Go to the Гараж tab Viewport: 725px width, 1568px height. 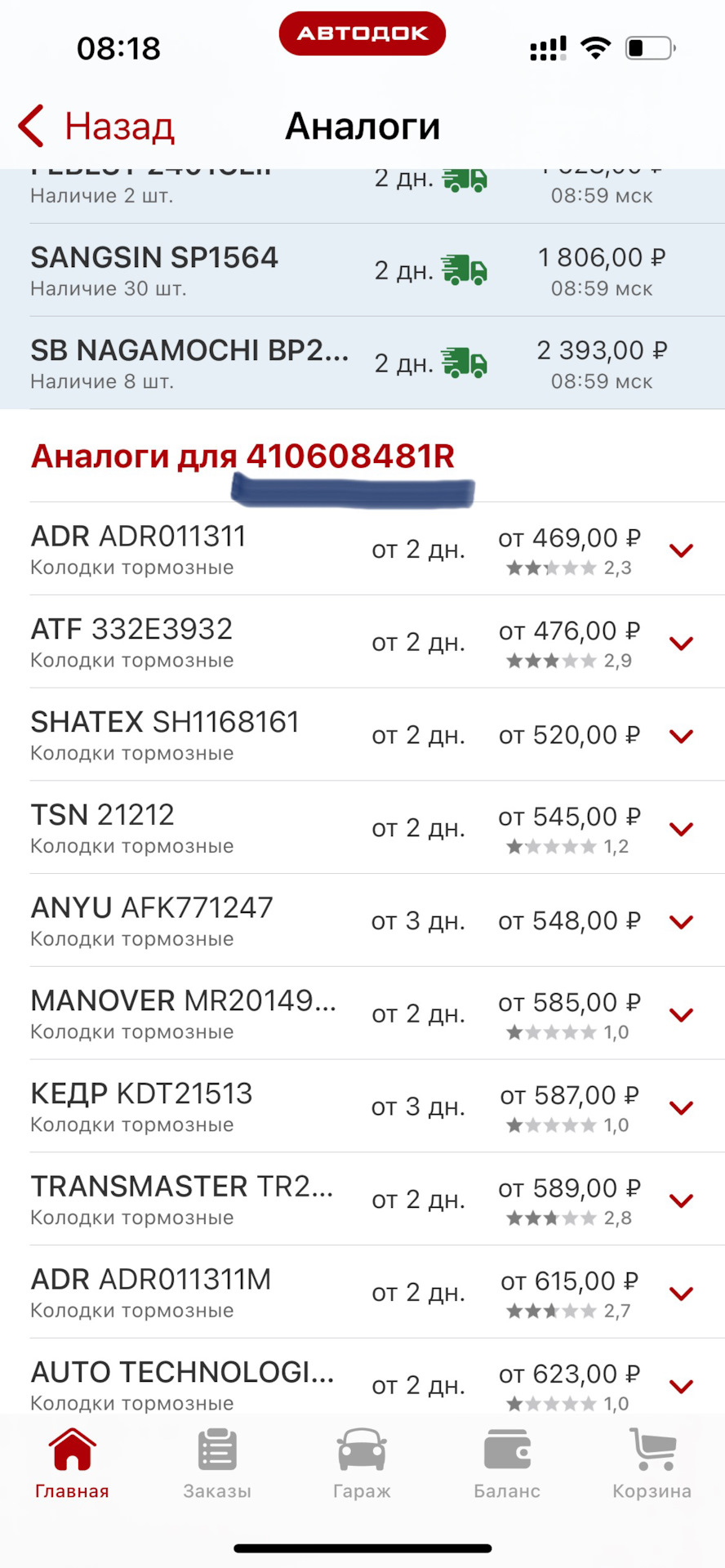tap(362, 1464)
